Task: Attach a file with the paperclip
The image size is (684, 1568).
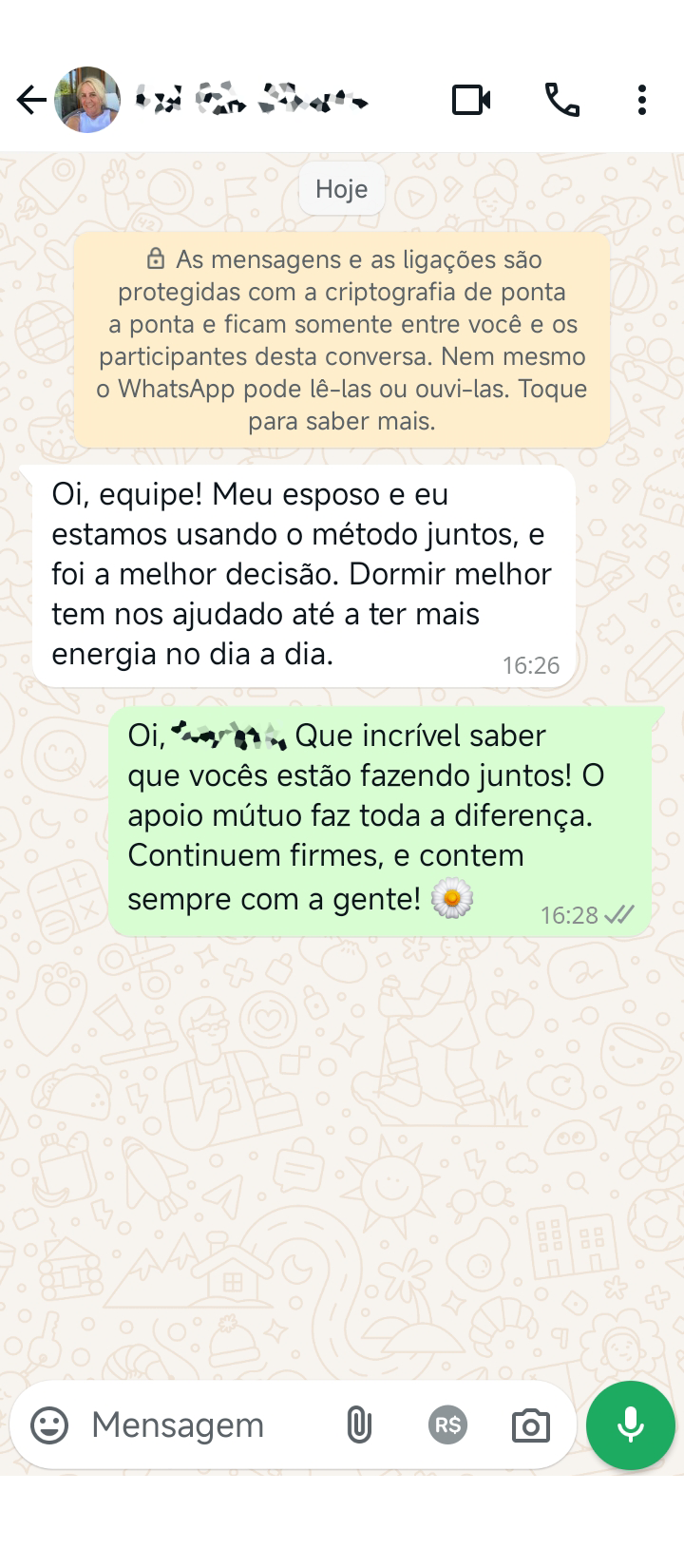Action: [x=359, y=1425]
